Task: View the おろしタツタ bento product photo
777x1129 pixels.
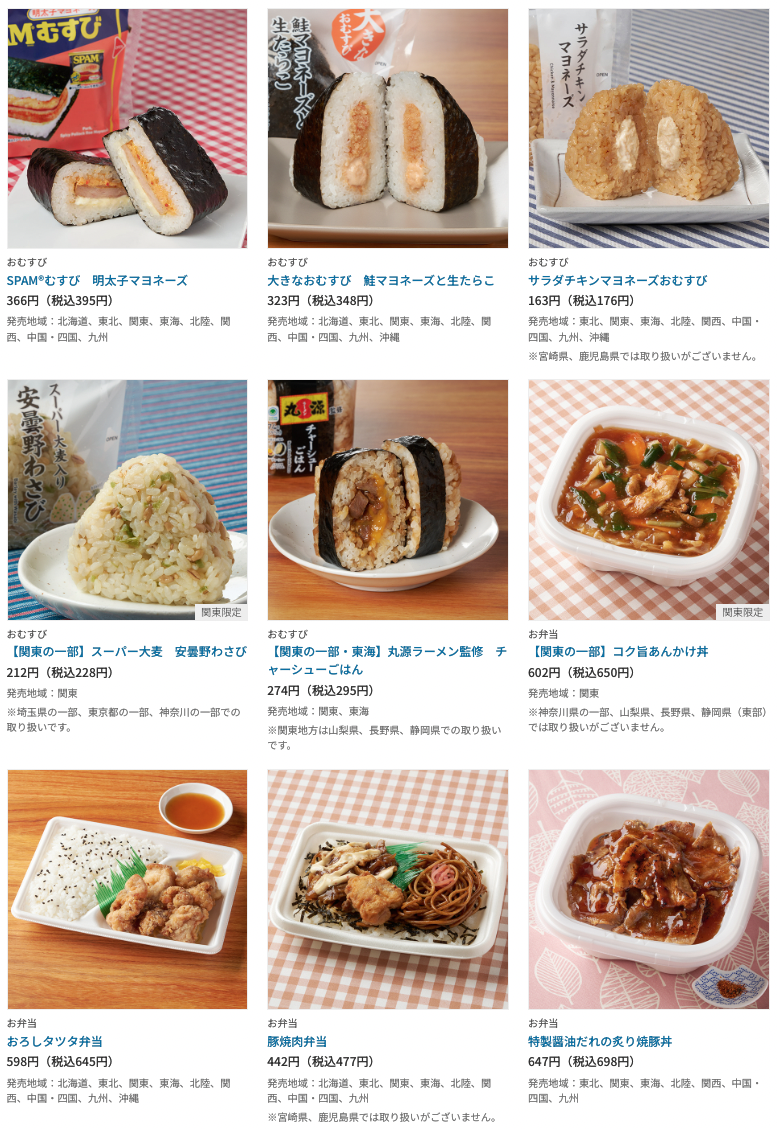Action: pyautogui.click(x=127, y=889)
